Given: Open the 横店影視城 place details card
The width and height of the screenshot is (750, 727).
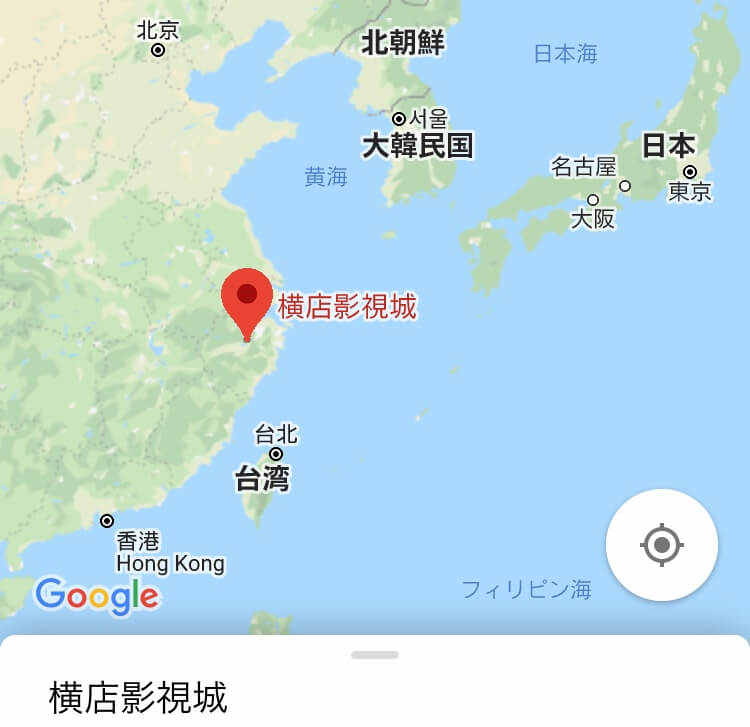Looking at the screenshot, I should 138,697.
